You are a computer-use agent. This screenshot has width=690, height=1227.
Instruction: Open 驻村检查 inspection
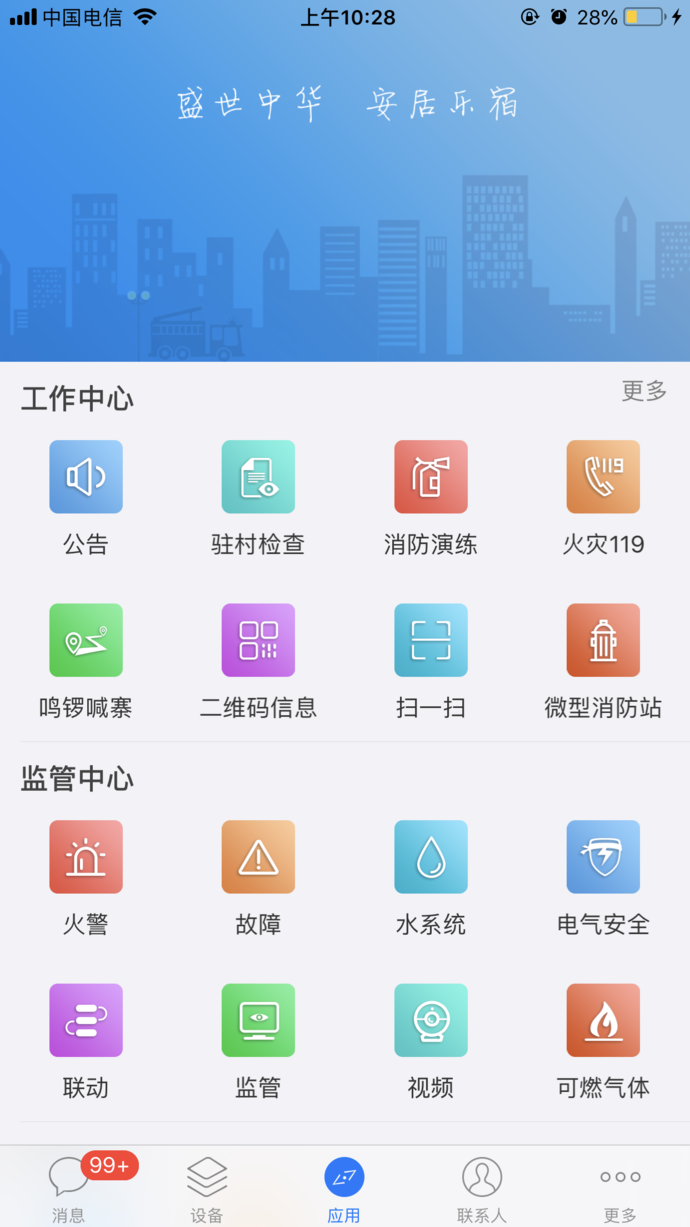click(x=258, y=478)
